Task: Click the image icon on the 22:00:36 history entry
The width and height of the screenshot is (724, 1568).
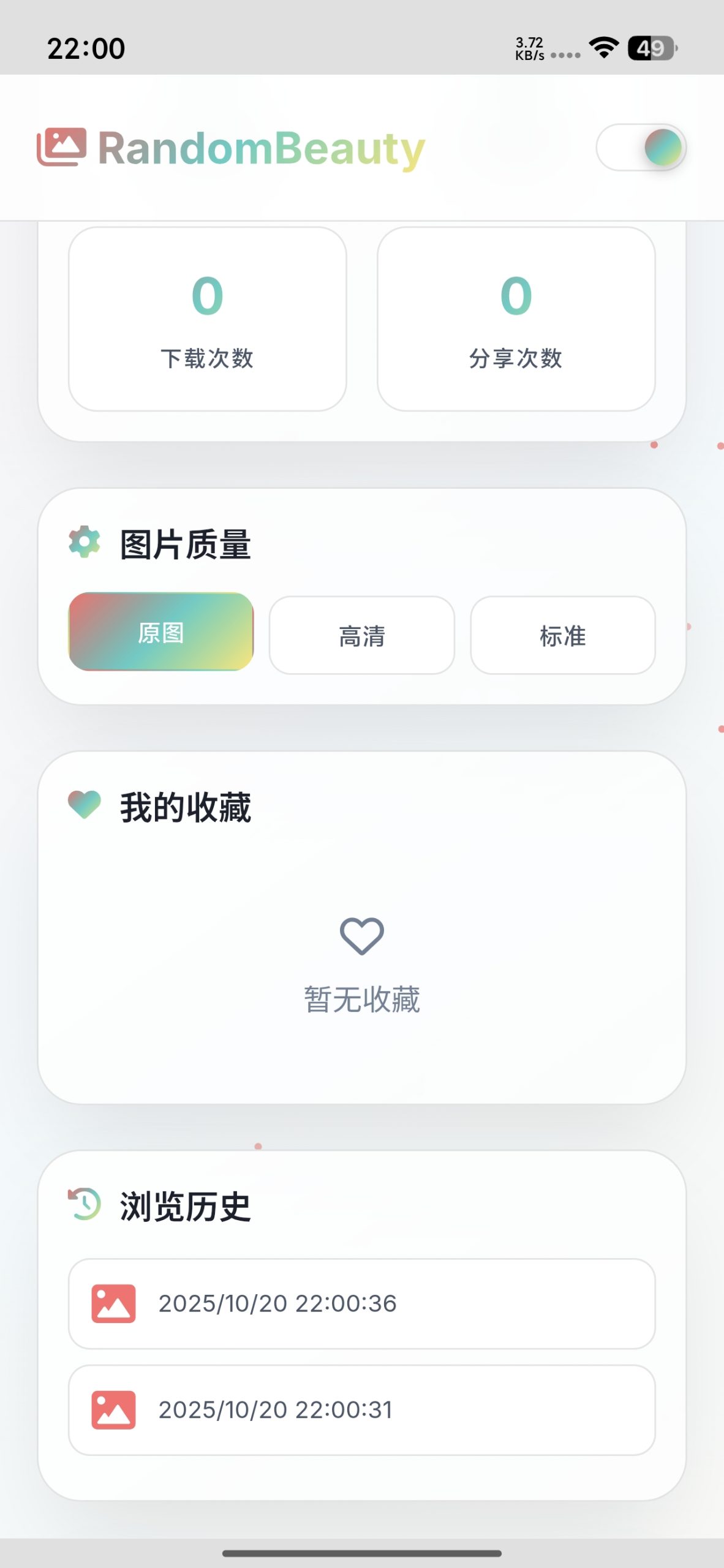Action: (113, 1303)
